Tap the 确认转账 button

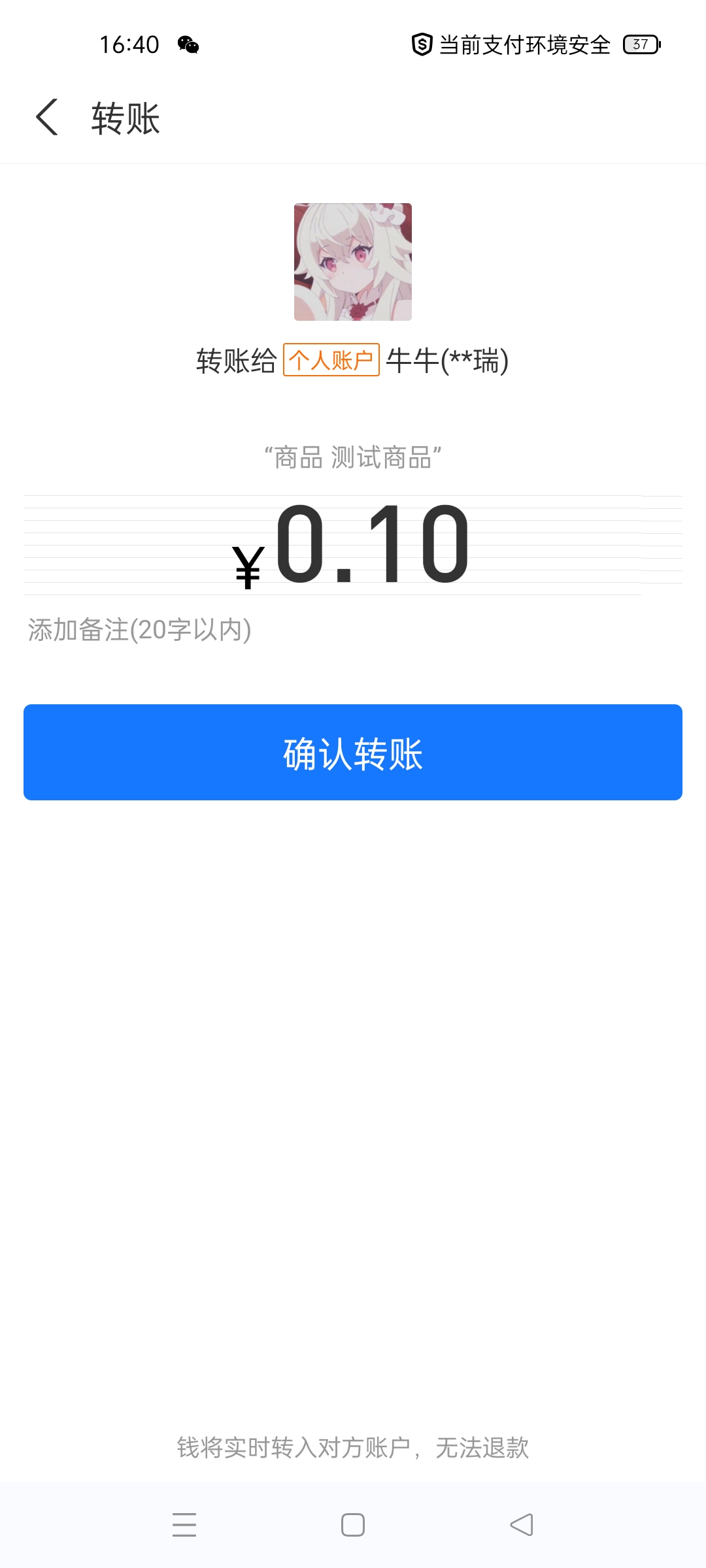[353, 752]
